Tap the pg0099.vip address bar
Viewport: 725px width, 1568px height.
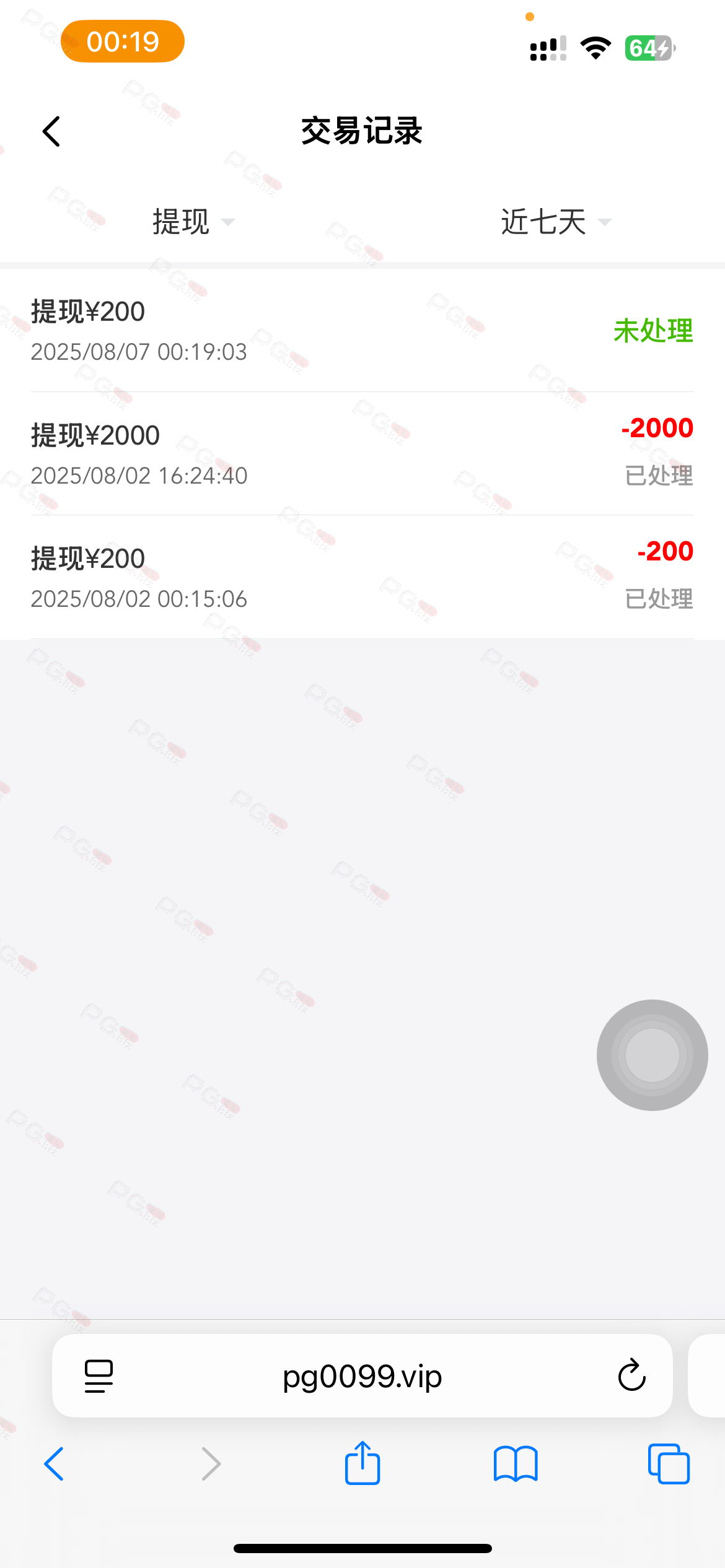362,1376
